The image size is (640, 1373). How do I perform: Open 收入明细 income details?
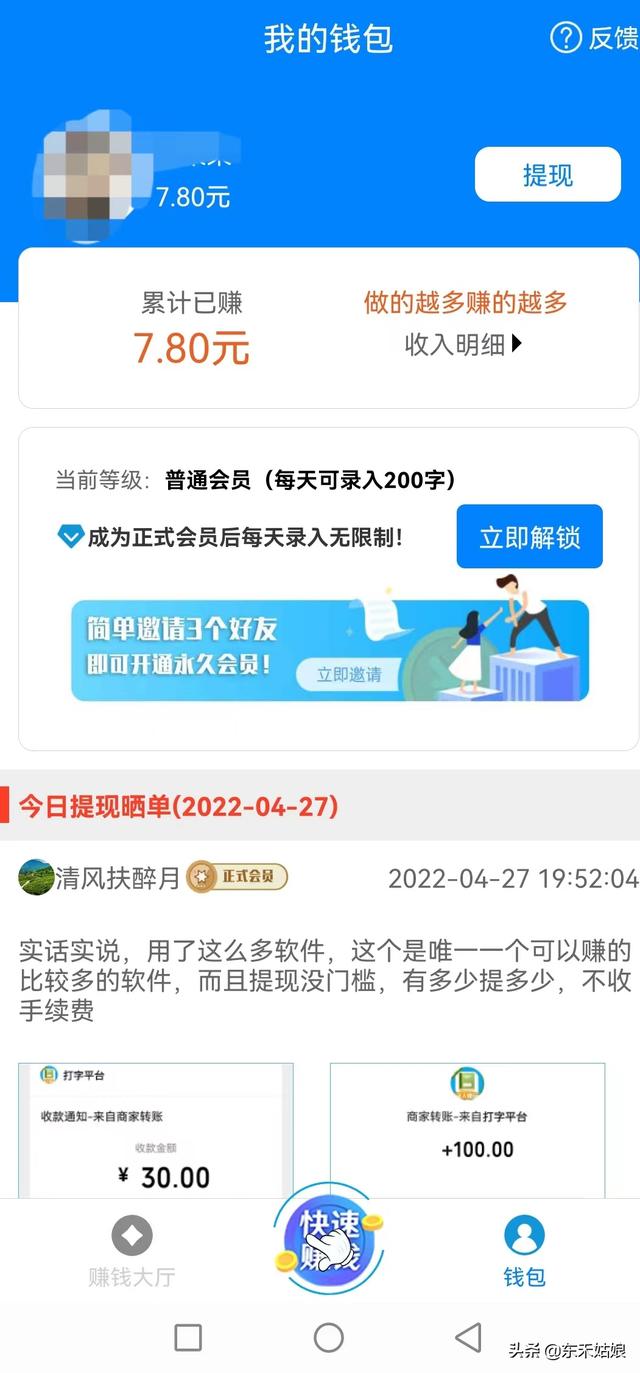463,345
